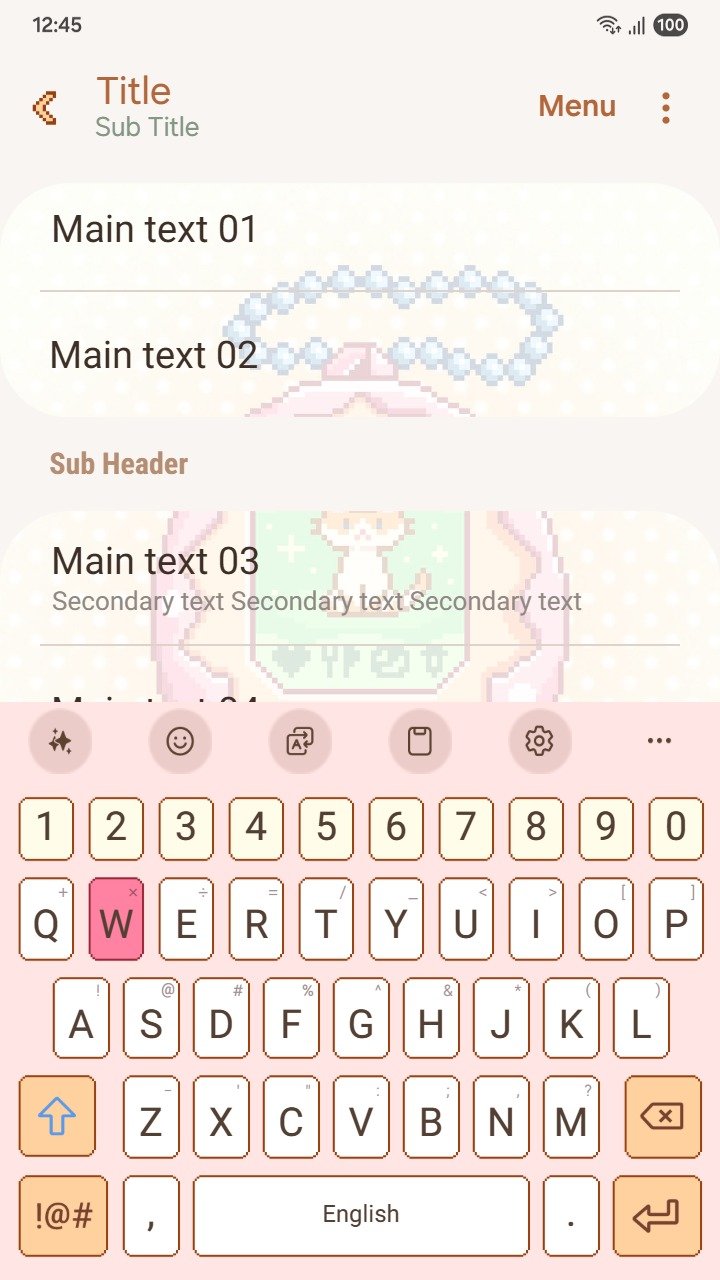Switch to the symbols keyboard
The image size is (720, 1280).
pyautogui.click(x=63, y=1216)
